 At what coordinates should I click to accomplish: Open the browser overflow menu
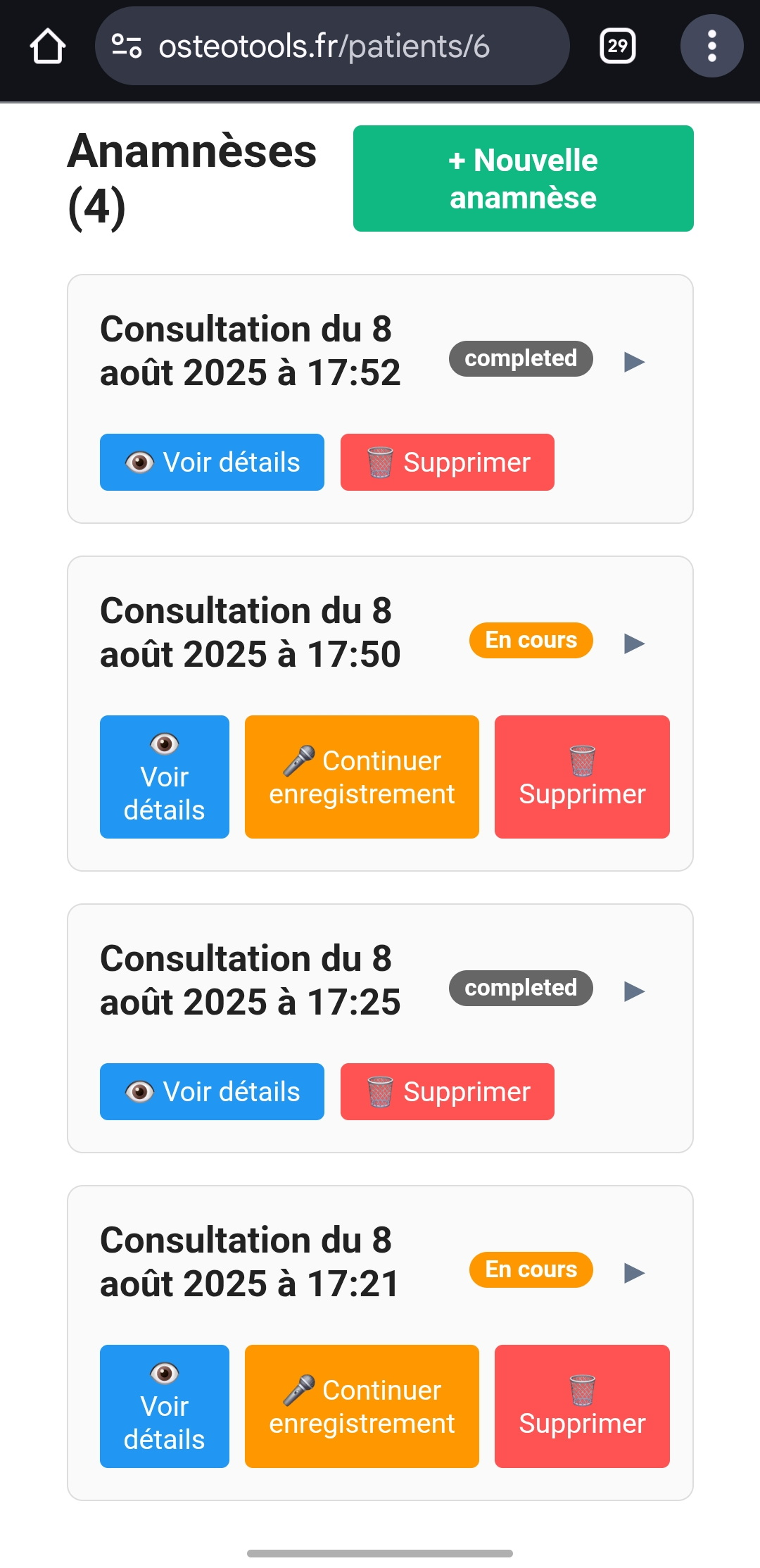(711, 46)
